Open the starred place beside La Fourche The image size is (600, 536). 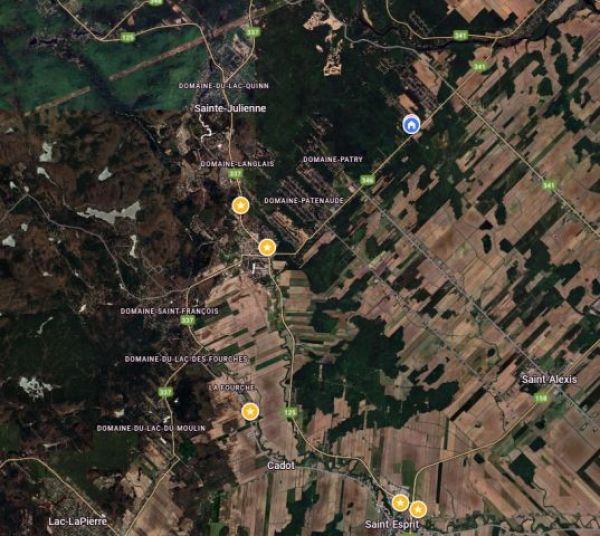[250, 411]
